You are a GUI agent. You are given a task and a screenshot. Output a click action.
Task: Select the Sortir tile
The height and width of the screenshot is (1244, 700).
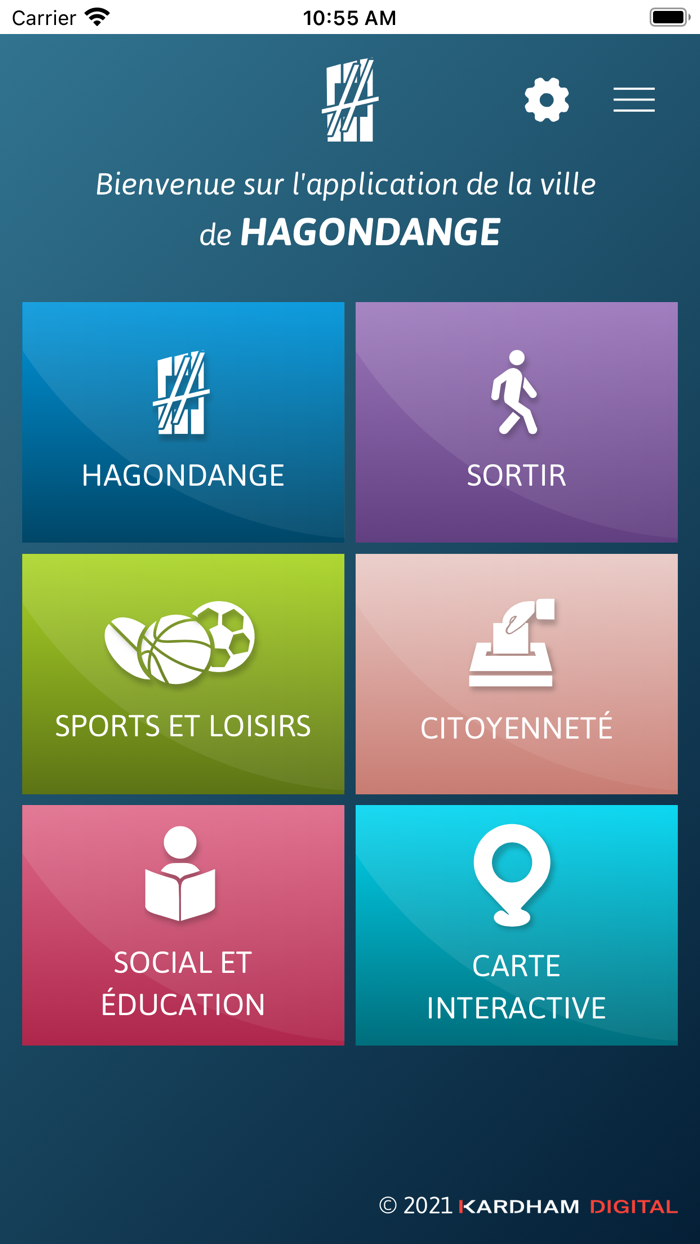pos(516,422)
